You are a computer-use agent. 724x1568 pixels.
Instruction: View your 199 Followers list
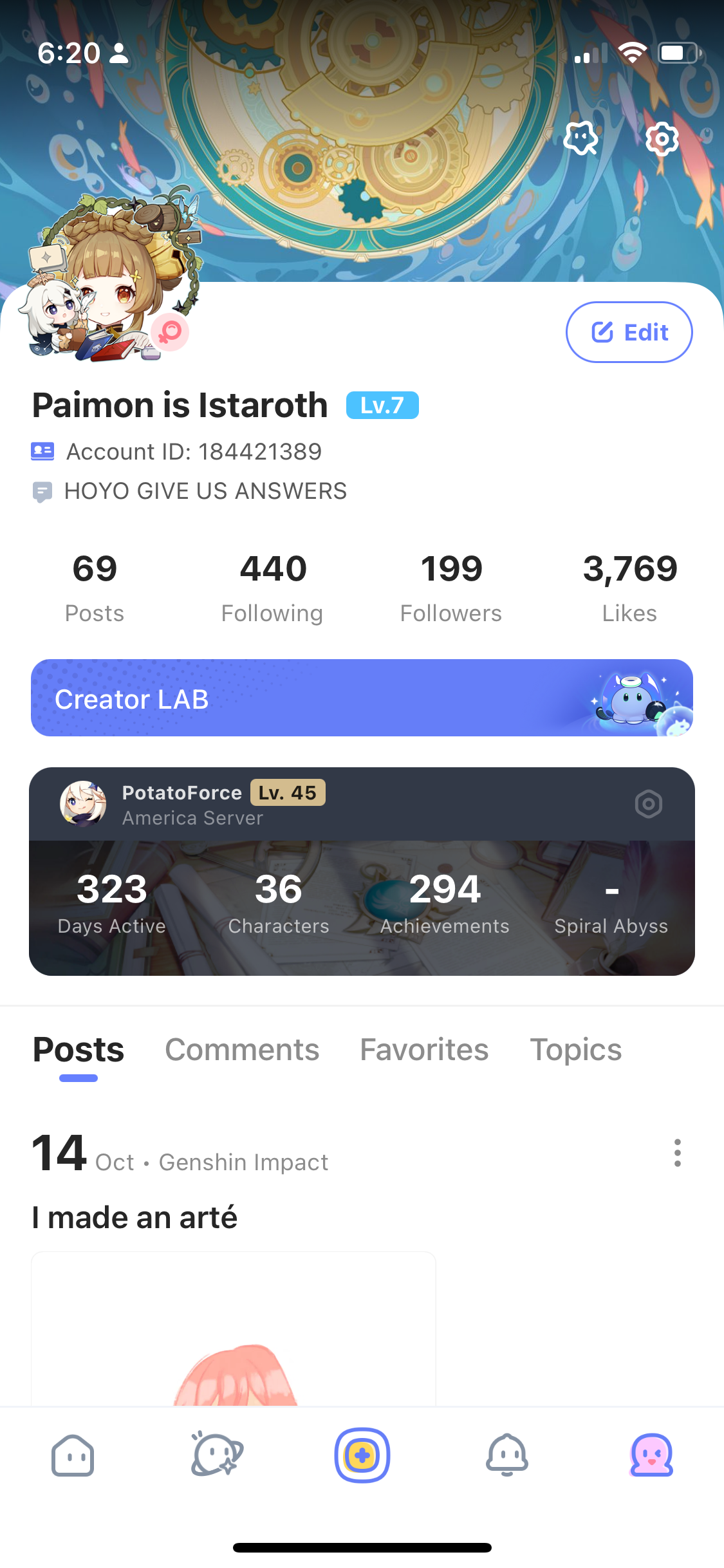coord(451,586)
